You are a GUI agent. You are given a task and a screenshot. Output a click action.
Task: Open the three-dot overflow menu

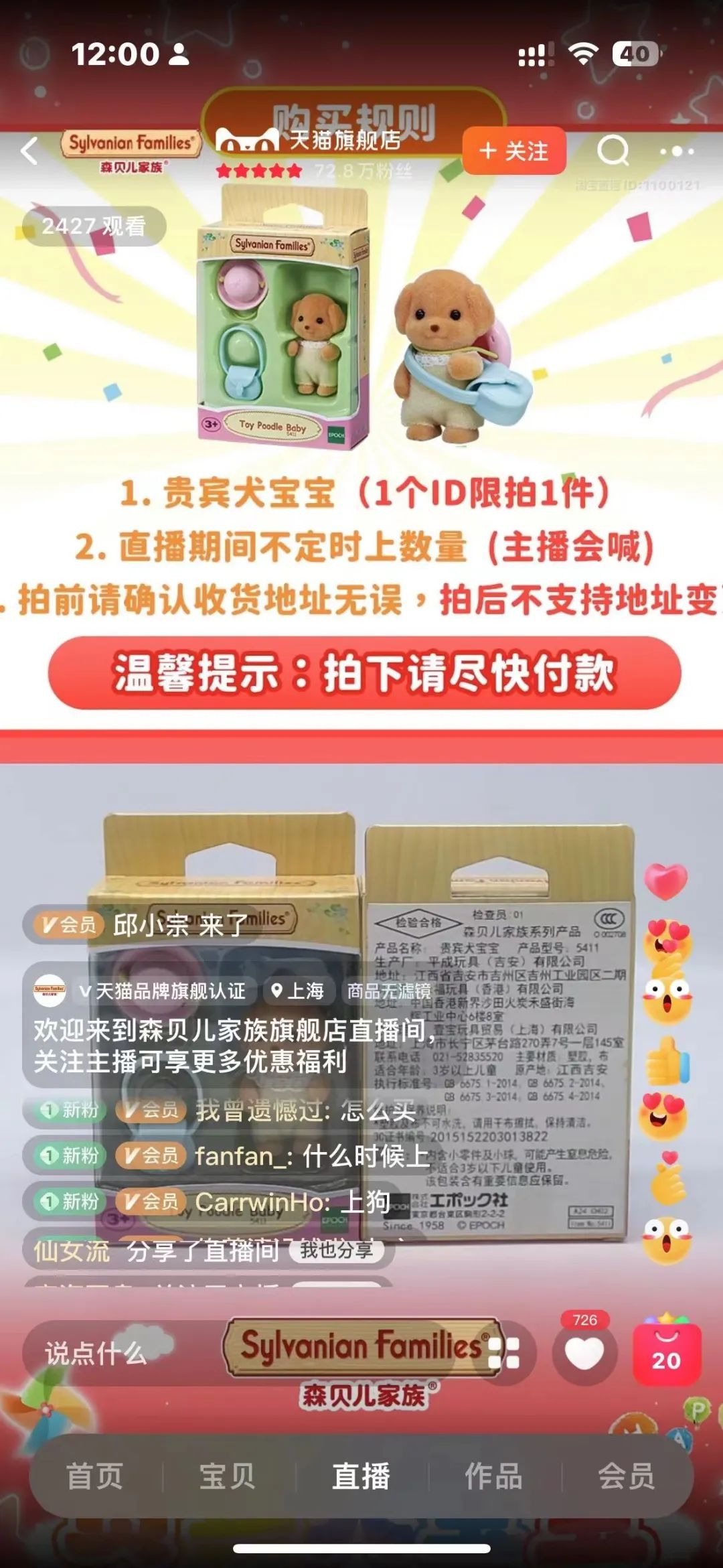pyautogui.click(x=677, y=151)
